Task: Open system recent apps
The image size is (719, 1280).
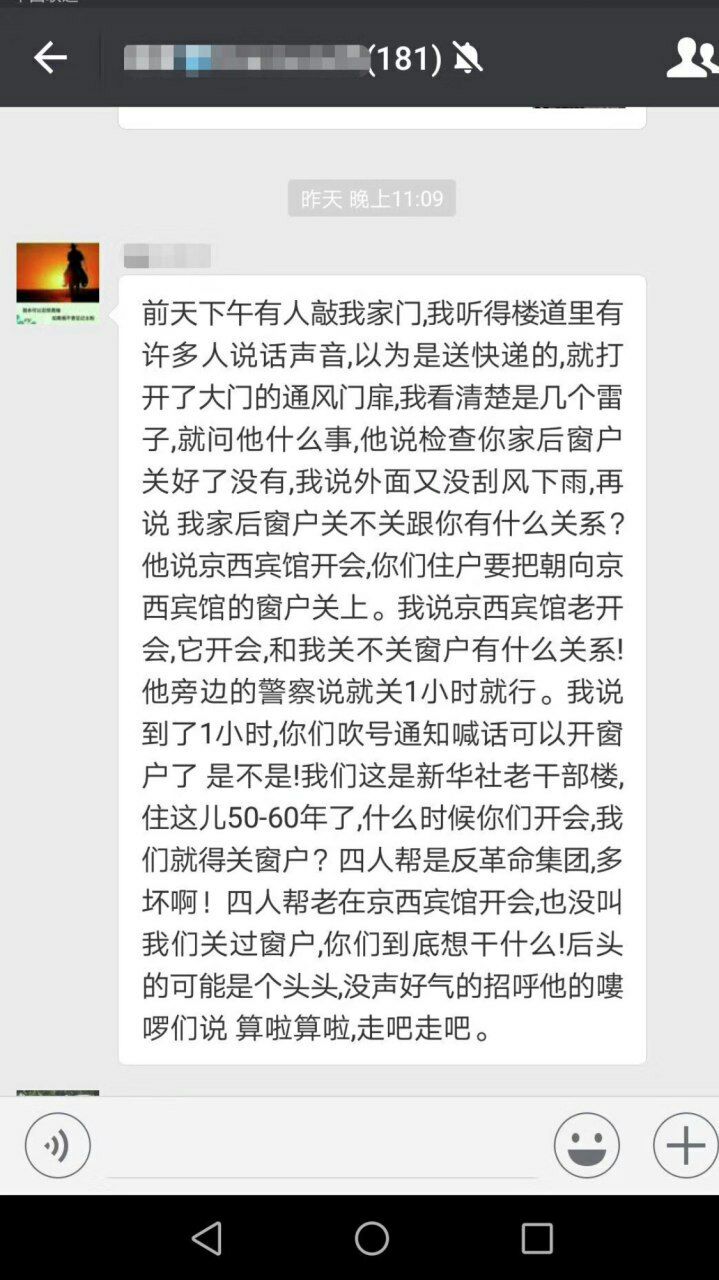Action: 537,1238
